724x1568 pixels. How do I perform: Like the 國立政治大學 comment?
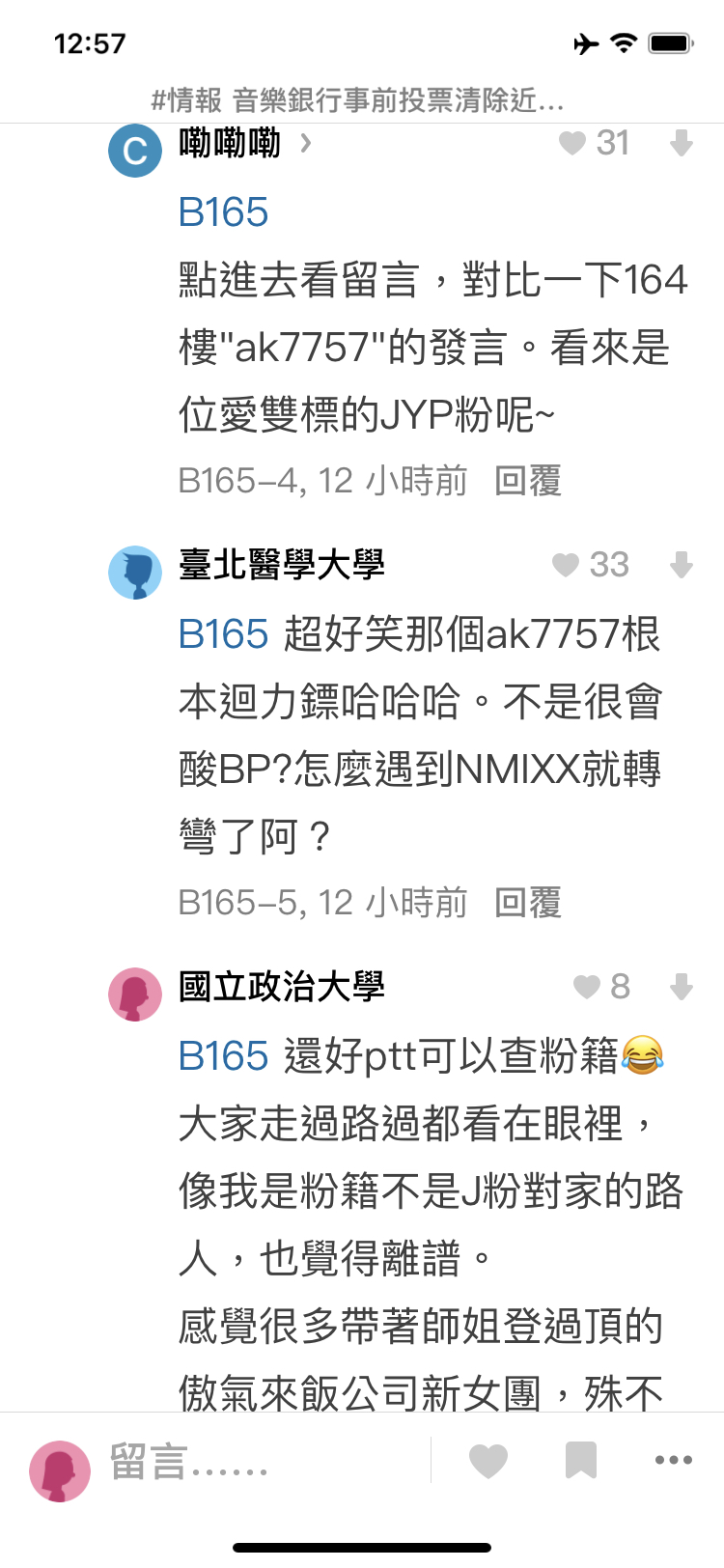(x=587, y=987)
